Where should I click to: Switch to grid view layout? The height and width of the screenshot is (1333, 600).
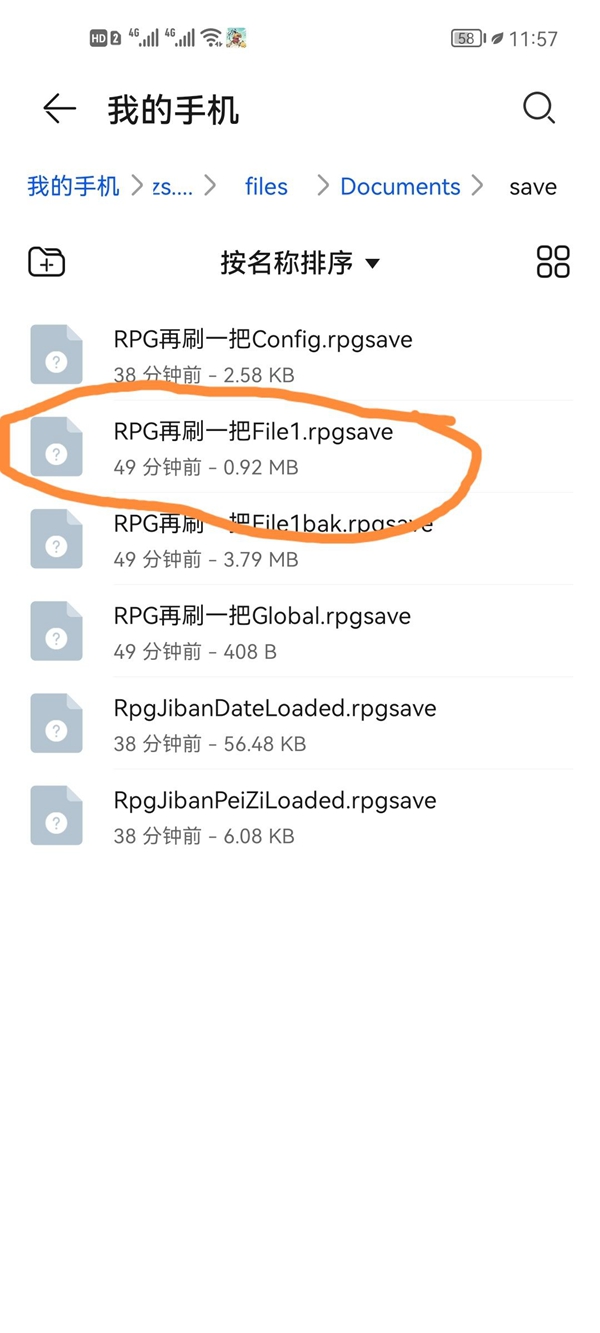tap(553, 262)
